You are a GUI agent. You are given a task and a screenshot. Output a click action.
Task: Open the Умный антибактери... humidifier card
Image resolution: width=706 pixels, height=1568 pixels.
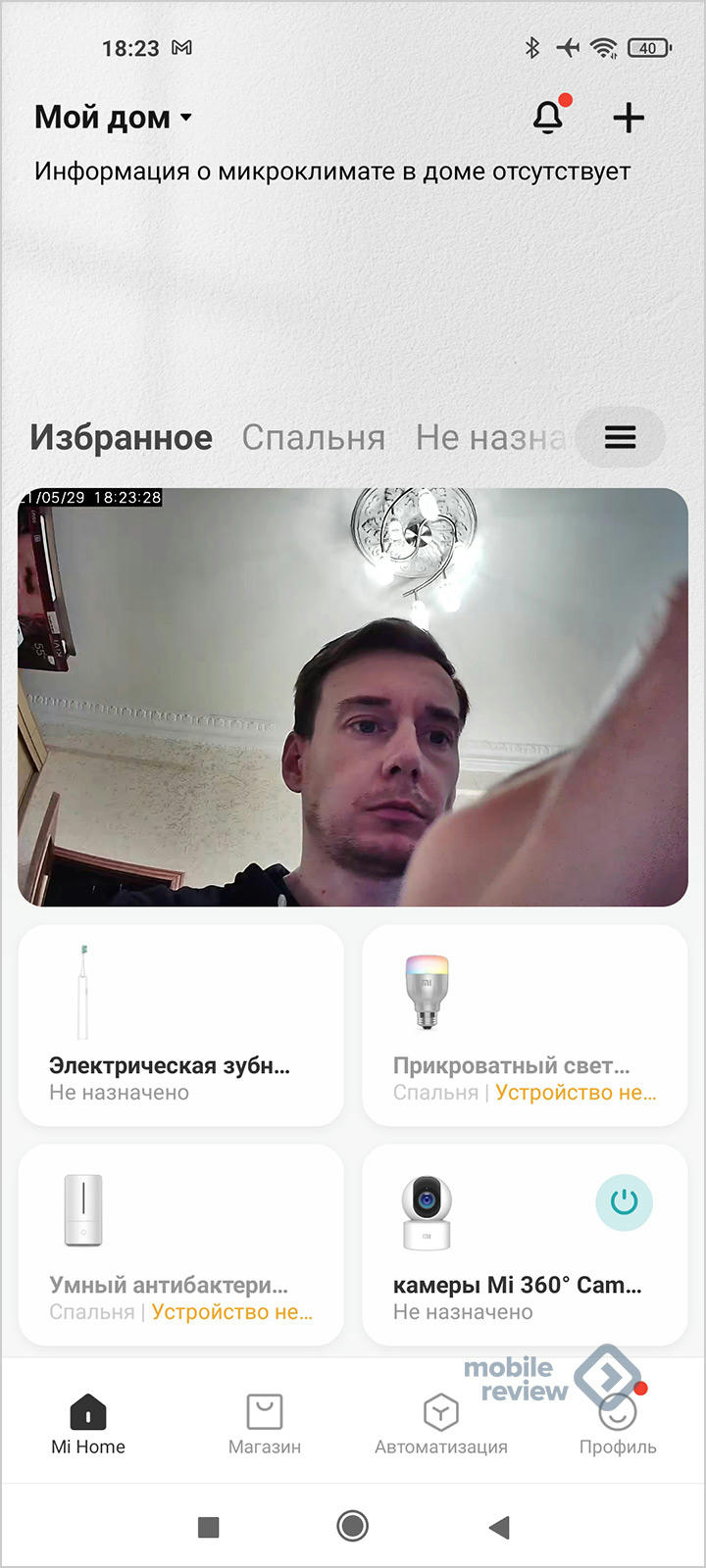180,1245
